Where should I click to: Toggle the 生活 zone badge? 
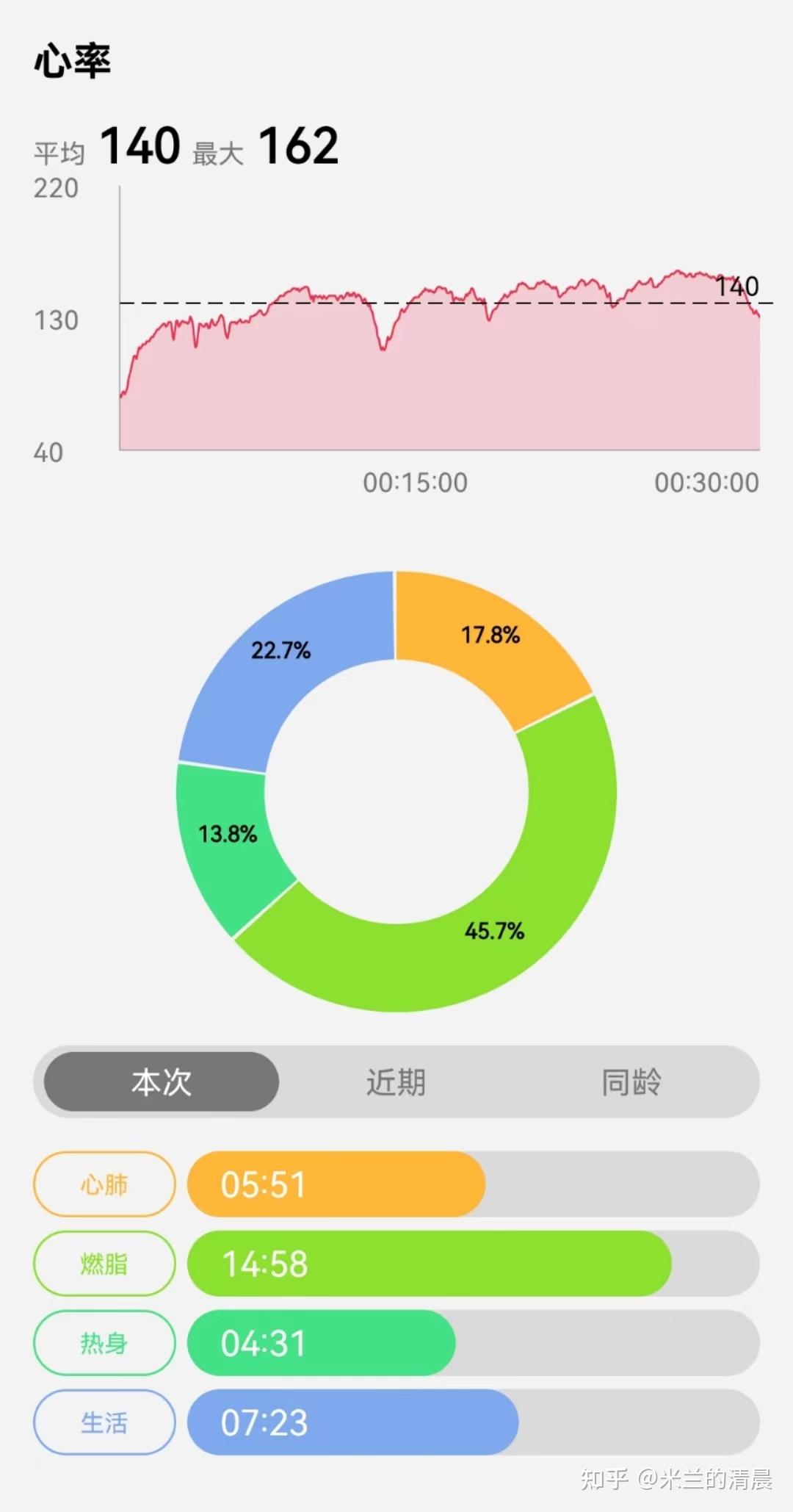pos(104,1422)
